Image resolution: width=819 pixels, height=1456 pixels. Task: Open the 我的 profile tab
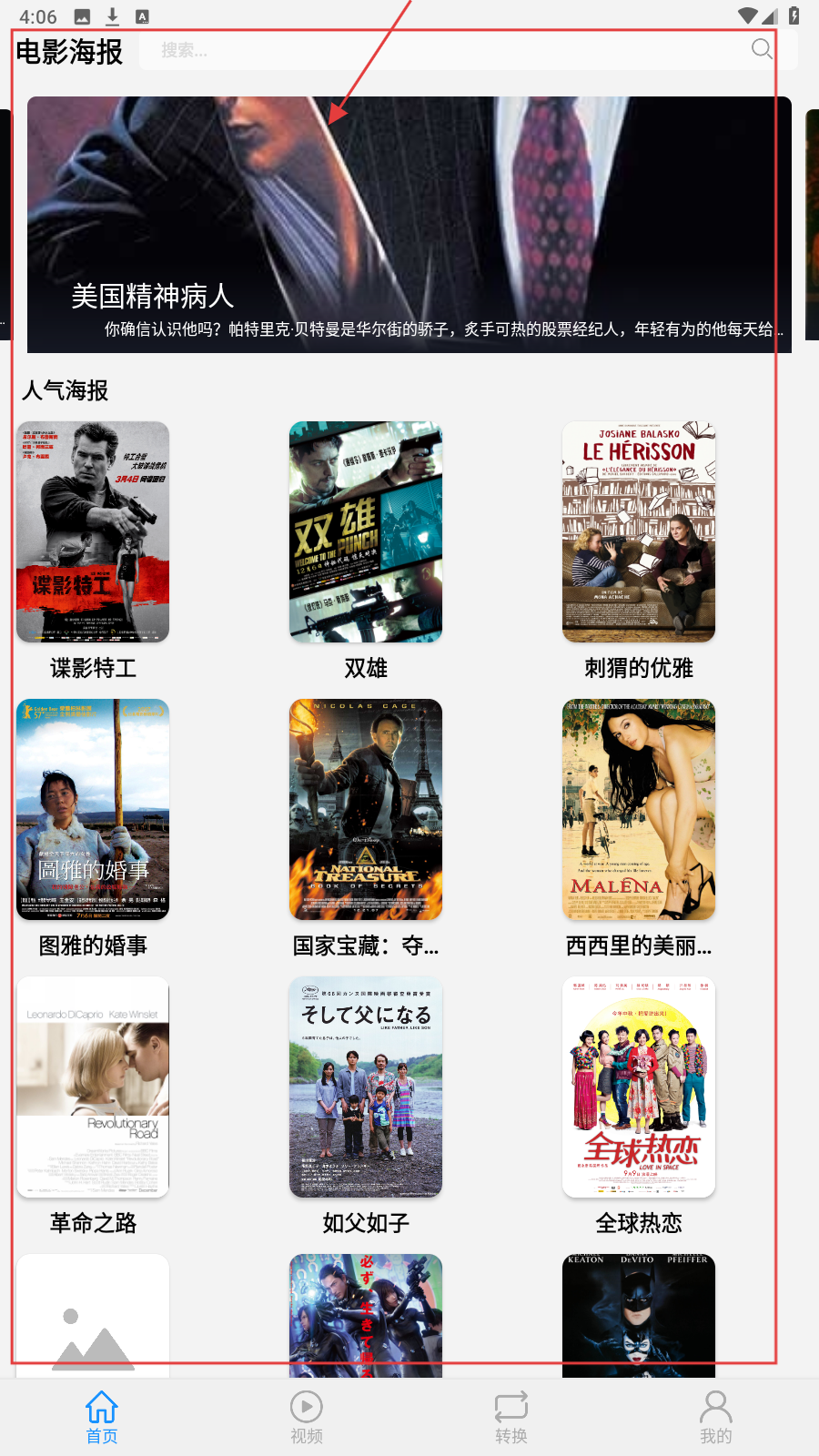click(x=716, y=1417)
